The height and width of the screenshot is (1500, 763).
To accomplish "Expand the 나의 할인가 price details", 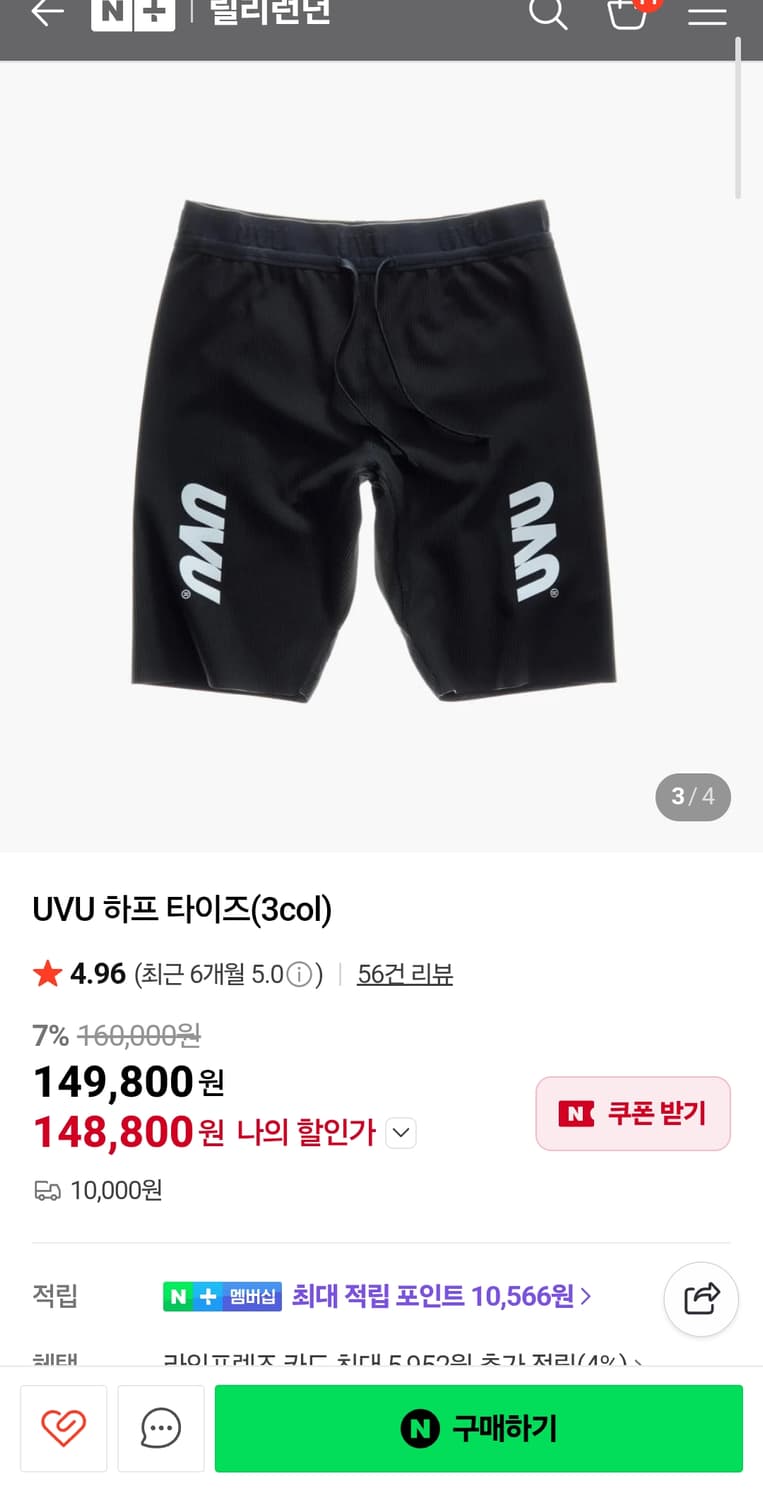I will coord(400,1133).
